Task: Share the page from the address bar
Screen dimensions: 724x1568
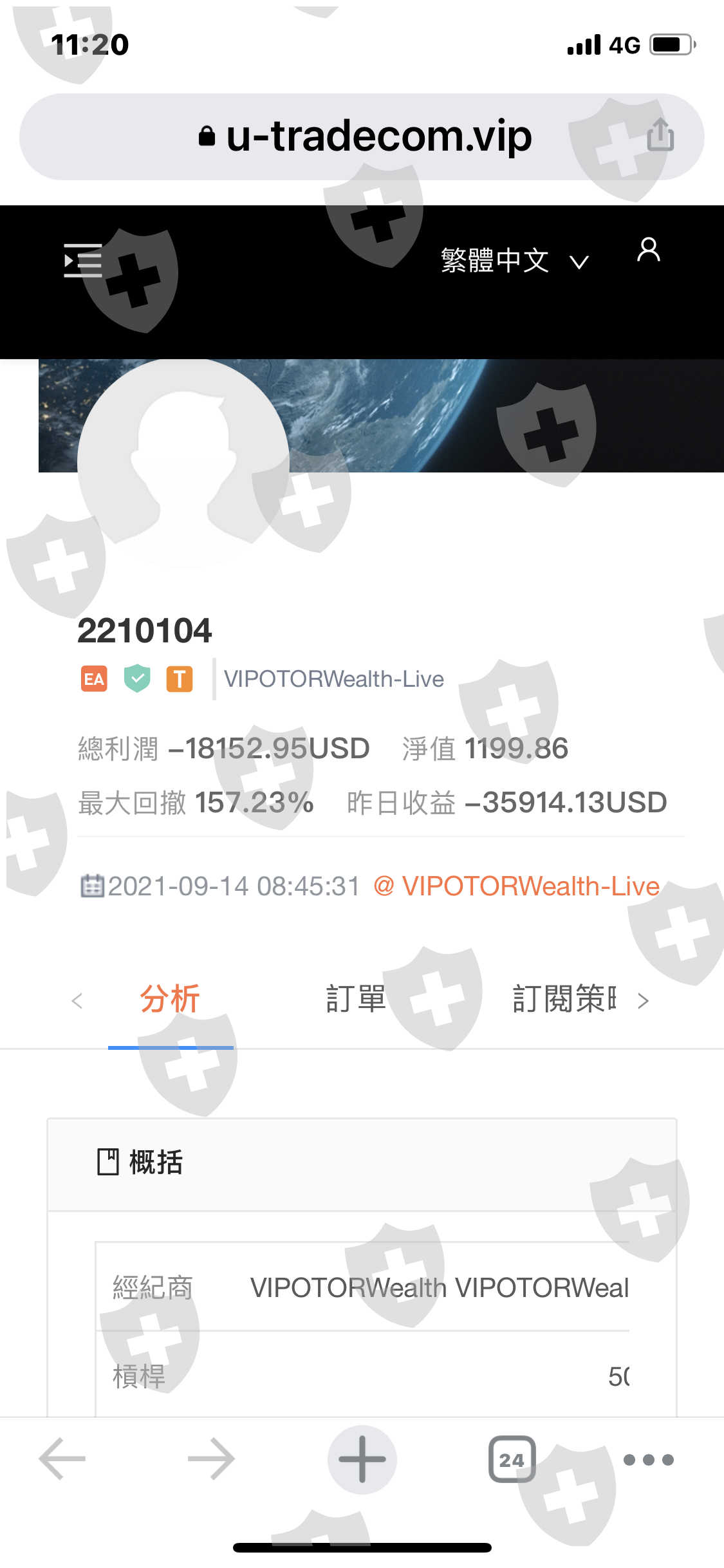Action: pyautogui.click(x=660, y=135)
